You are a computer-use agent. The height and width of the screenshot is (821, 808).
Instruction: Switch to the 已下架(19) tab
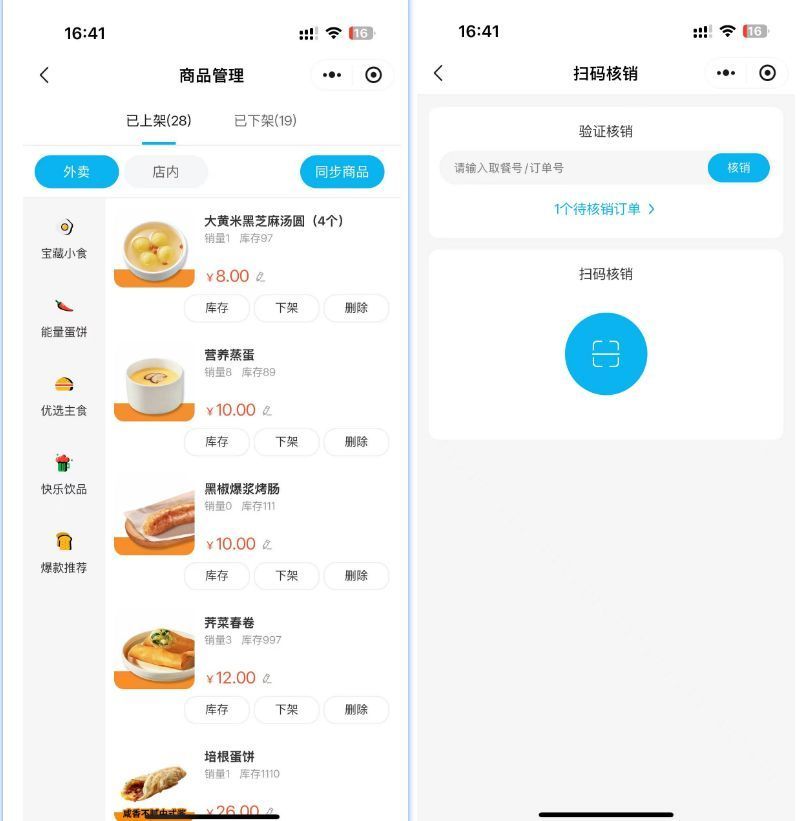[265, 121]
